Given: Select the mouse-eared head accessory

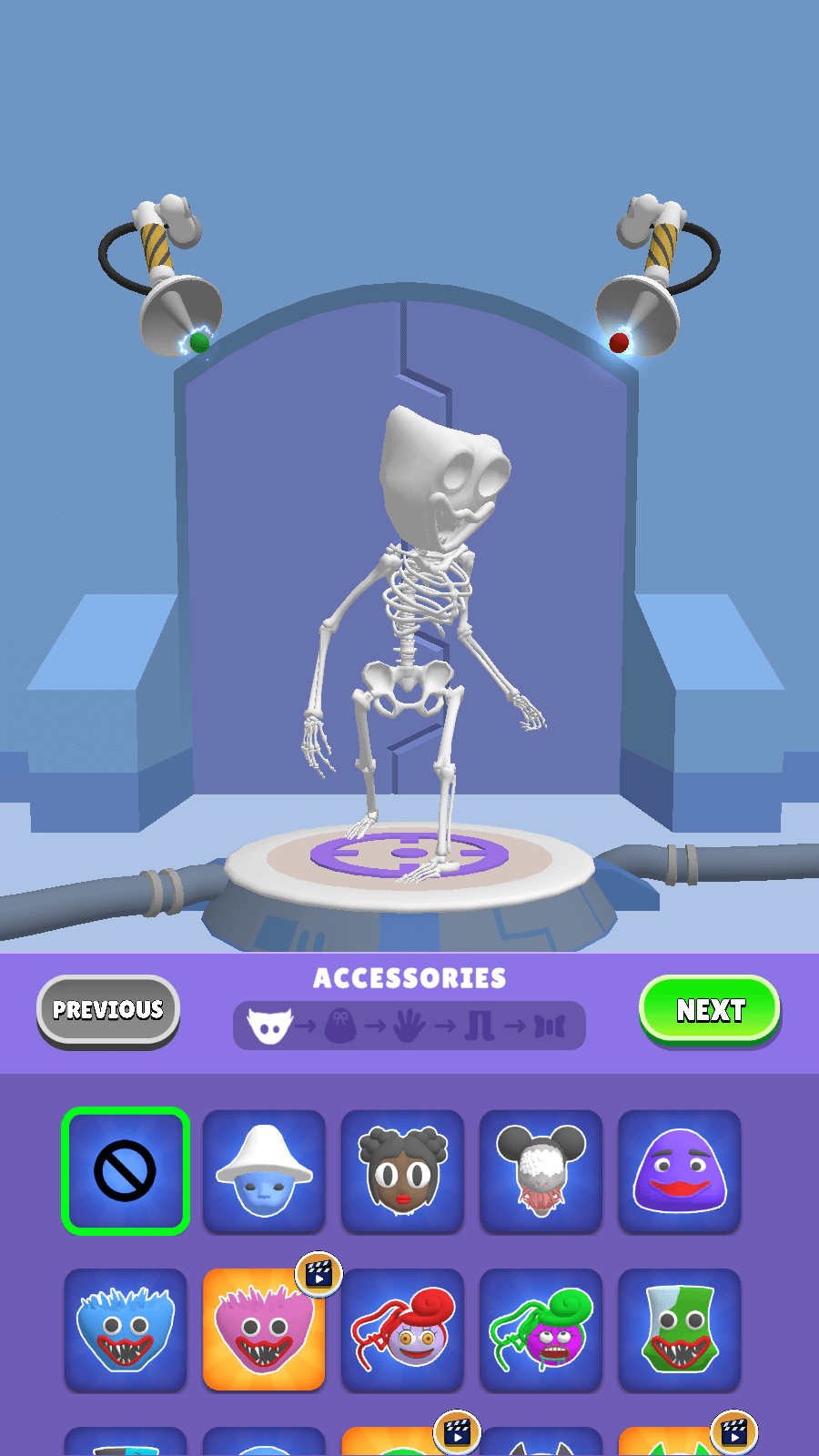Looking at the screenshot, I should (541, 1171).
